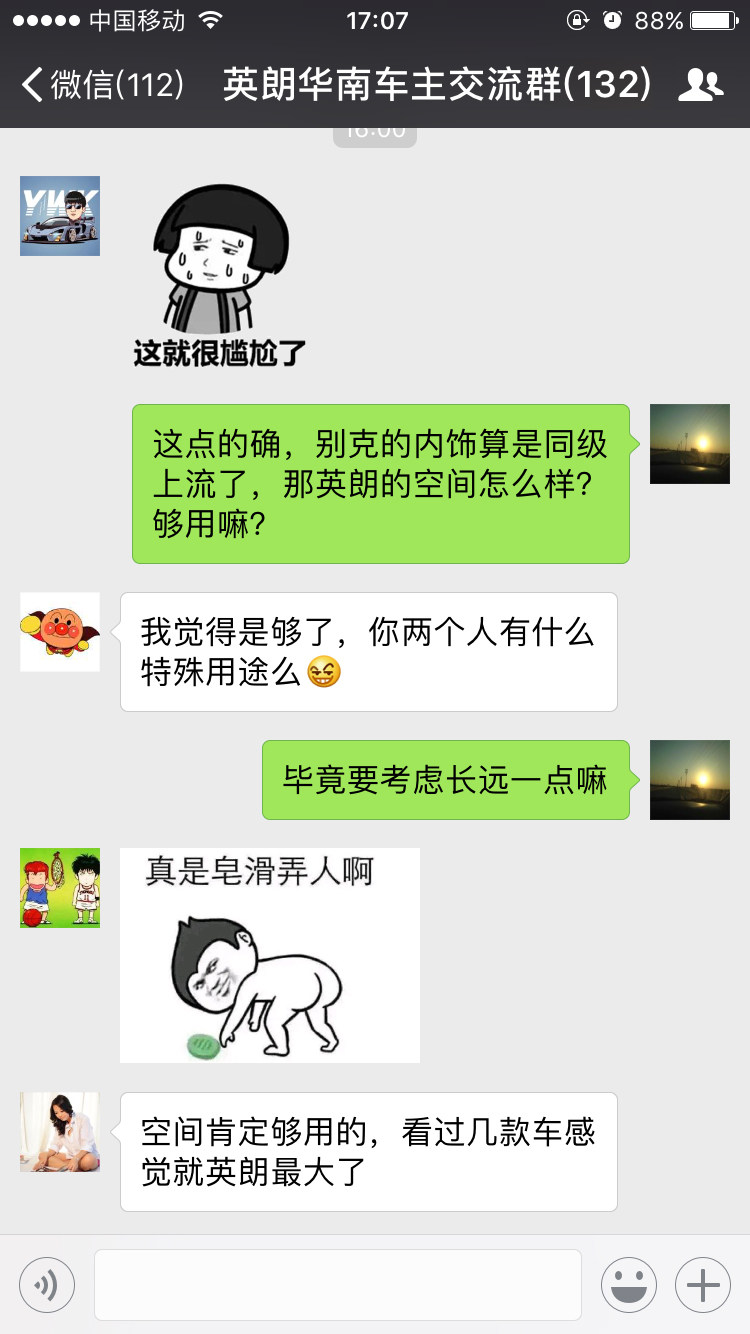Open my sunset avatar beside 毕竟要考虑长远一点嘛
Image resolution: width=750 pixels, height=1334 pixels.
click(690, 780)
